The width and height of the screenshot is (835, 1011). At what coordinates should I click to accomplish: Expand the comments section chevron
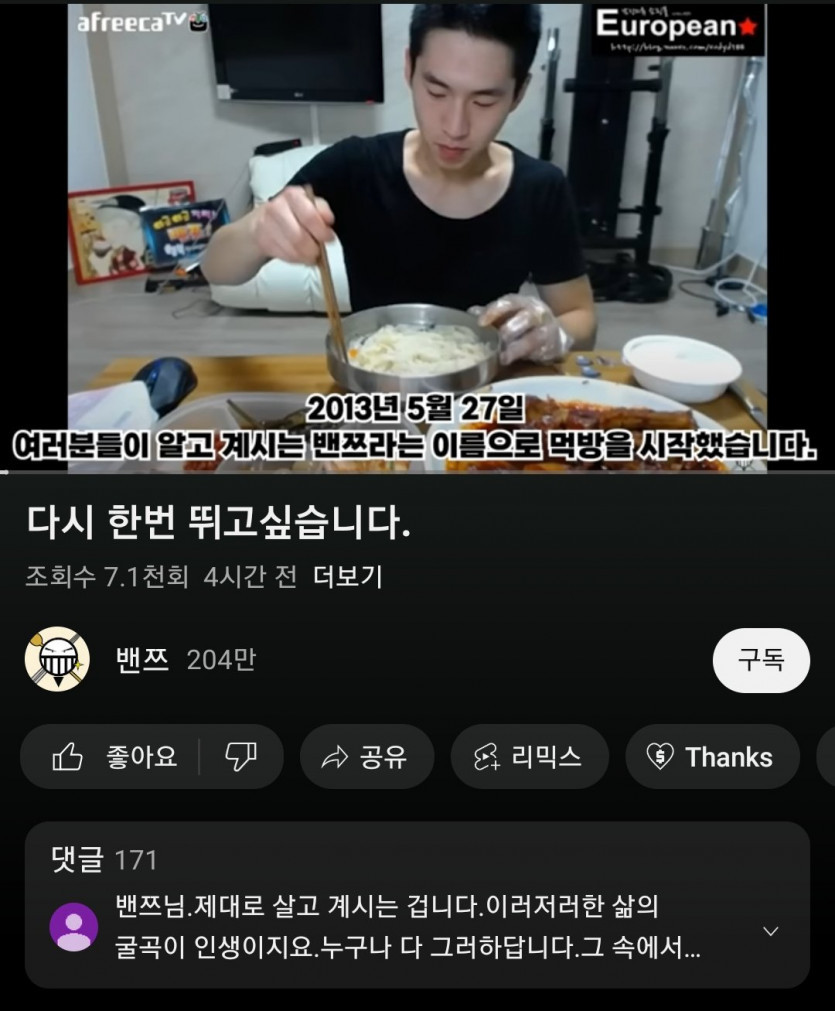click(770, 931)
